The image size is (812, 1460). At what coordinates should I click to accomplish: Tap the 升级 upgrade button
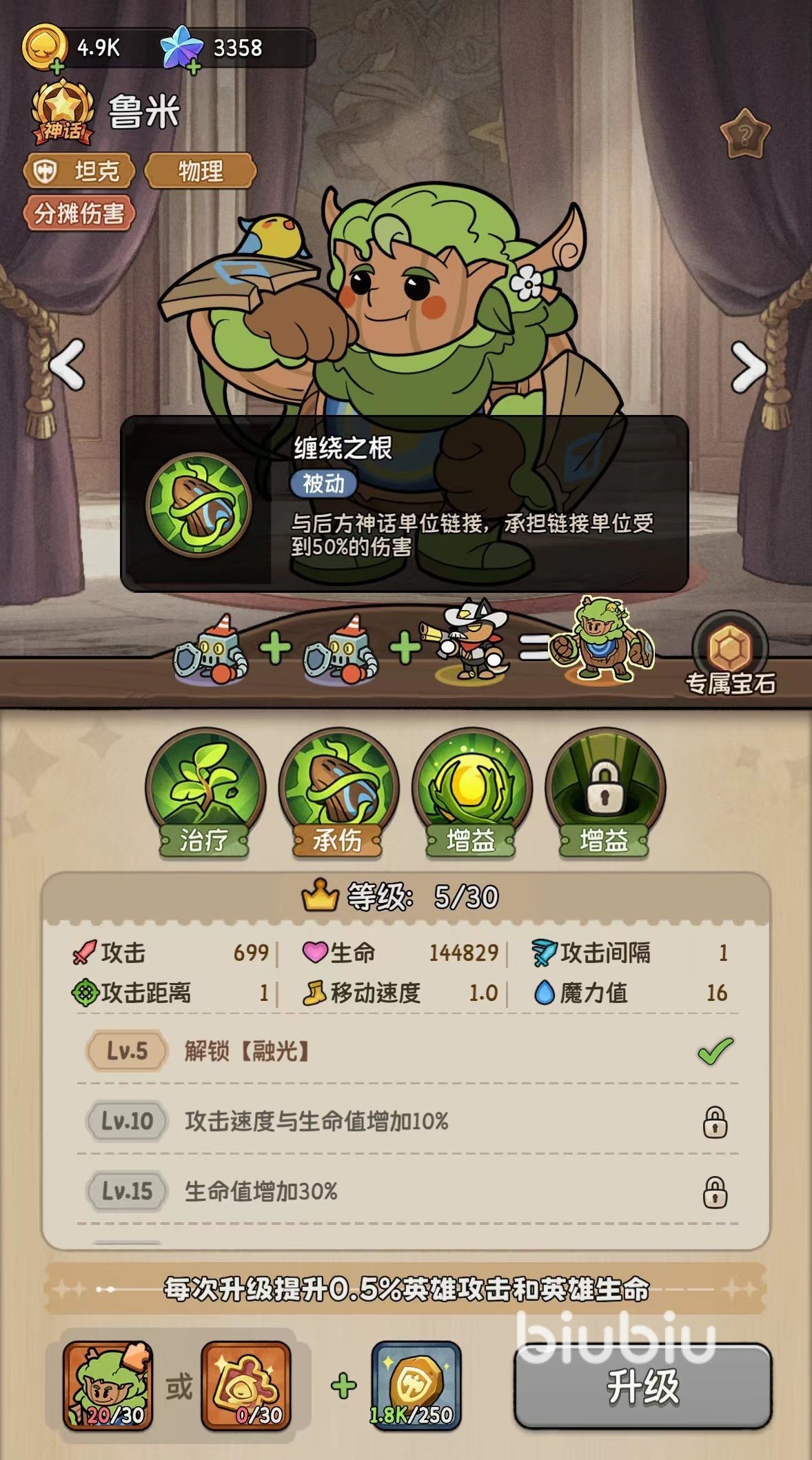click(642, 1386)
